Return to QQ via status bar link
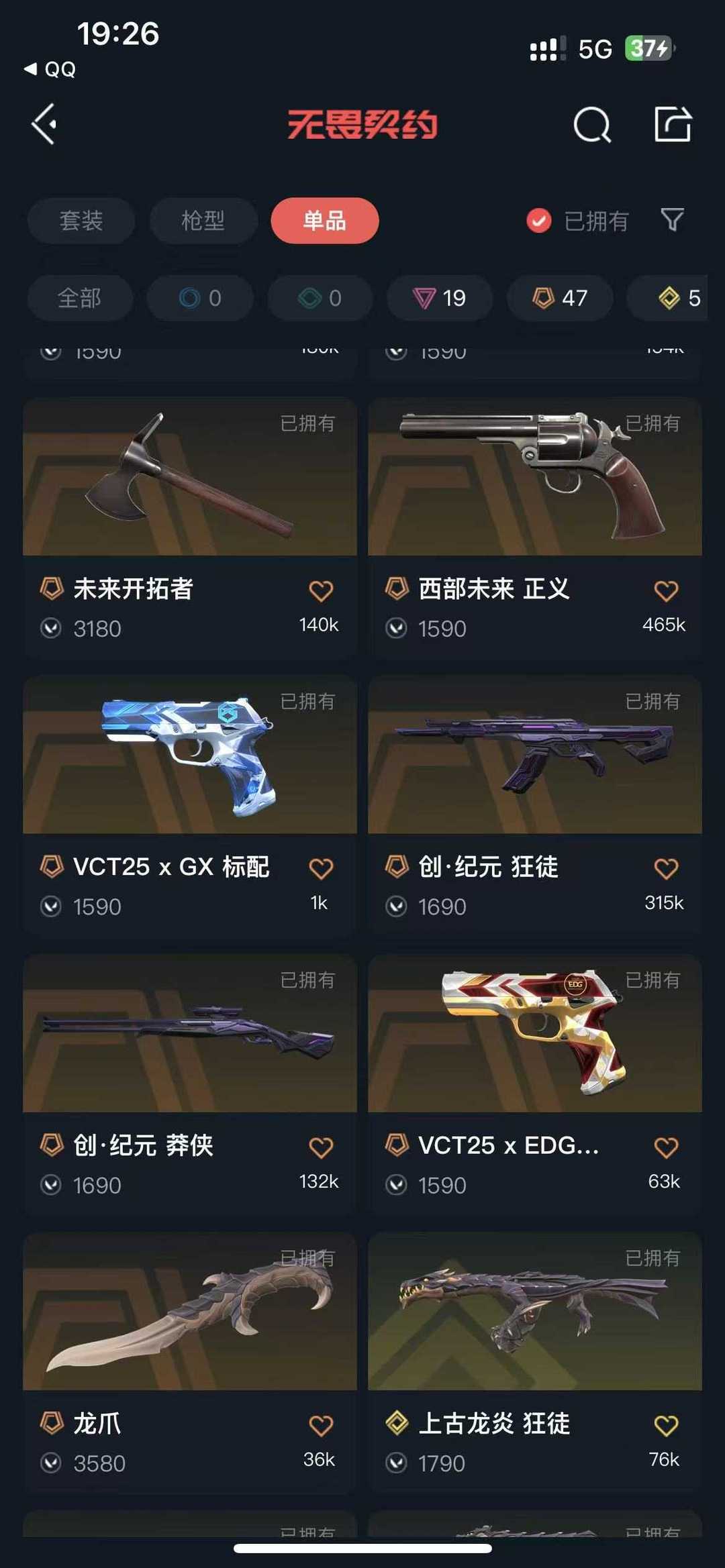725x1568 pixels. point(50,69)
